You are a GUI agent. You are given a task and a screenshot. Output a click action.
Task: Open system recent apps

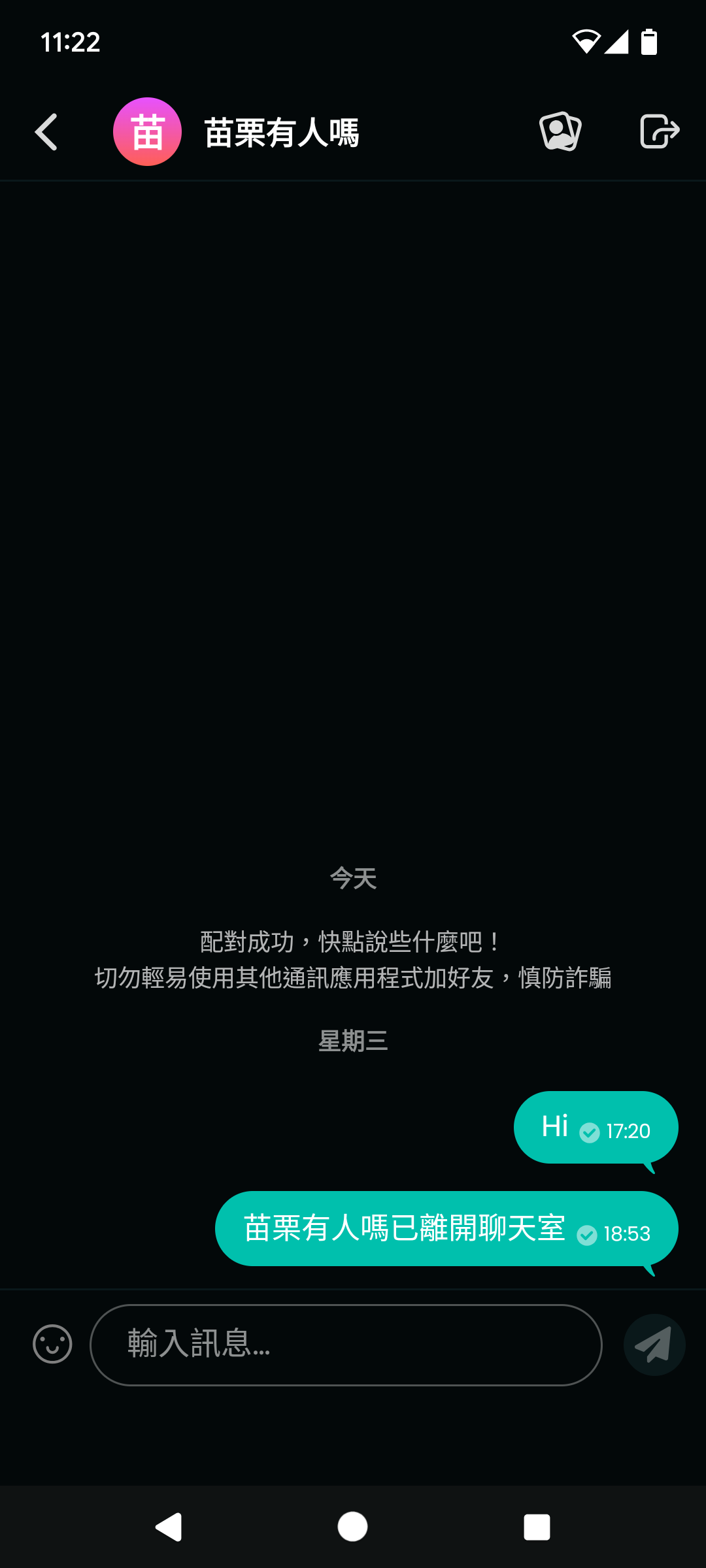(x=537, y=1527)
